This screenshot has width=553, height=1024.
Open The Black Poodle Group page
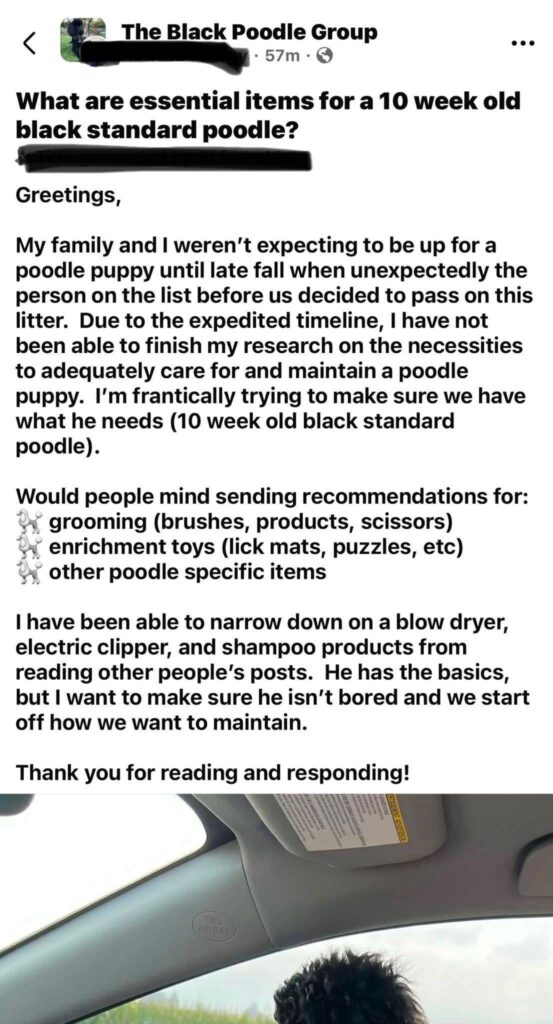pos(249,31)
